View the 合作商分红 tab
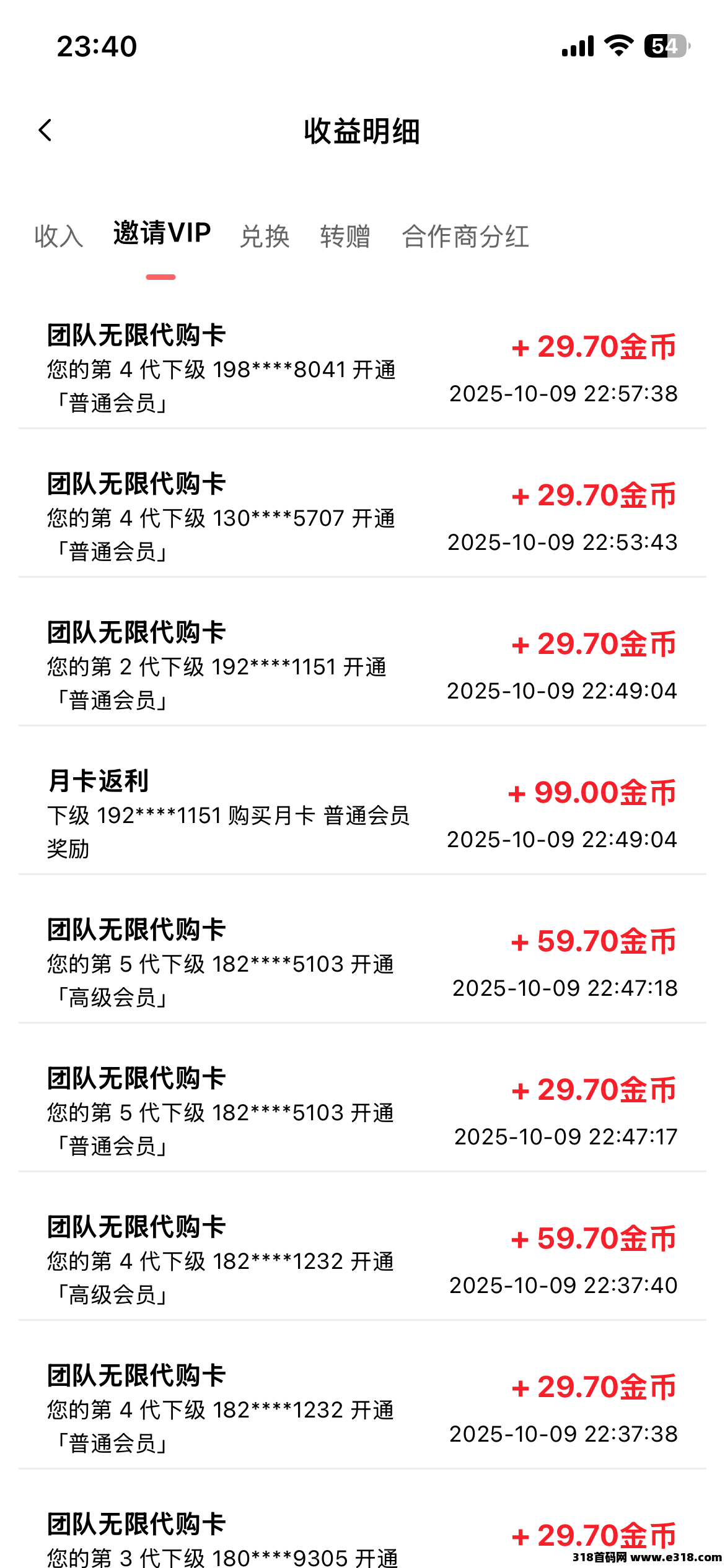This screenshot has width=725, height=1568. pos(465,236)
